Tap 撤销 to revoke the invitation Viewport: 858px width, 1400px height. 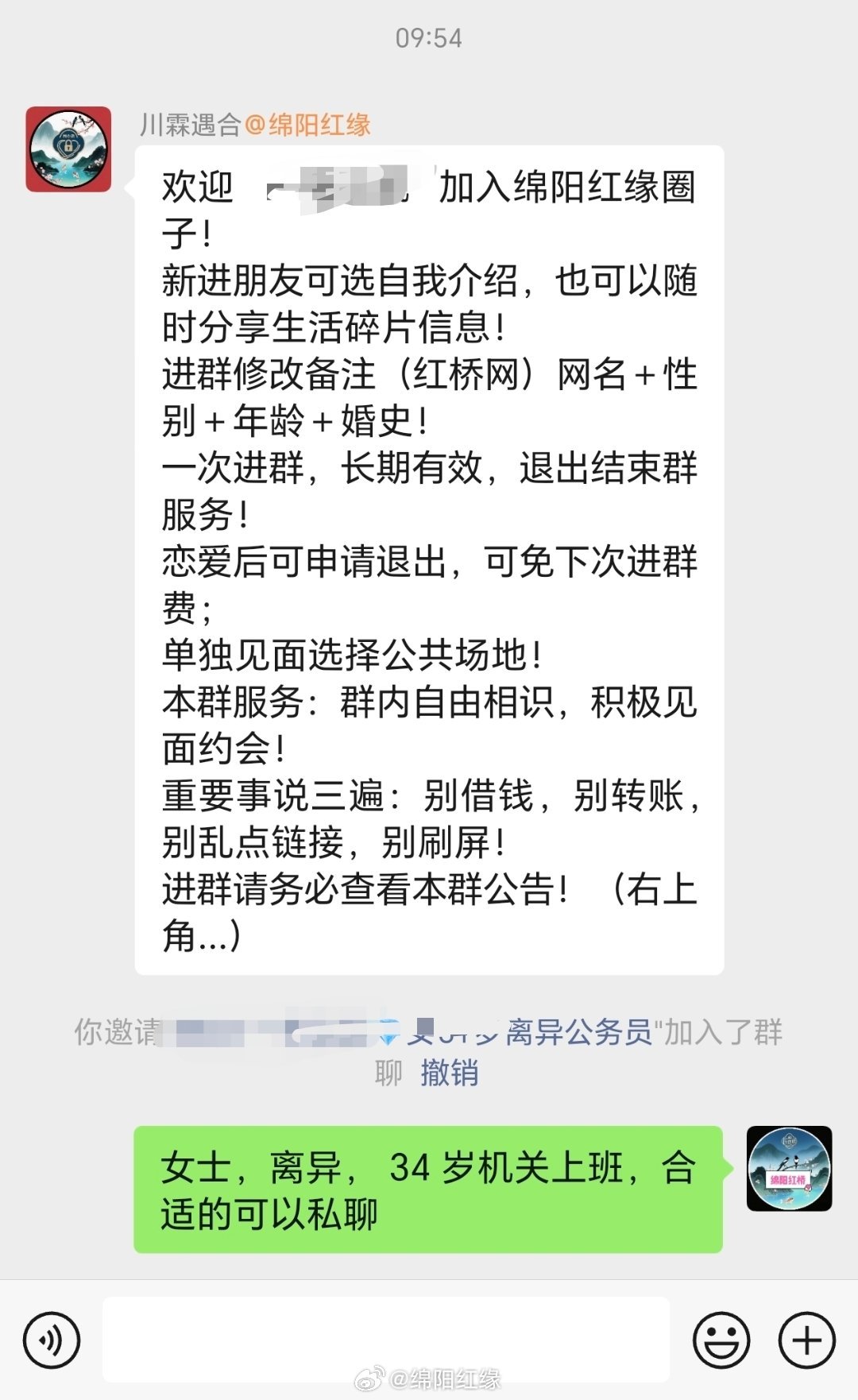450,1073
